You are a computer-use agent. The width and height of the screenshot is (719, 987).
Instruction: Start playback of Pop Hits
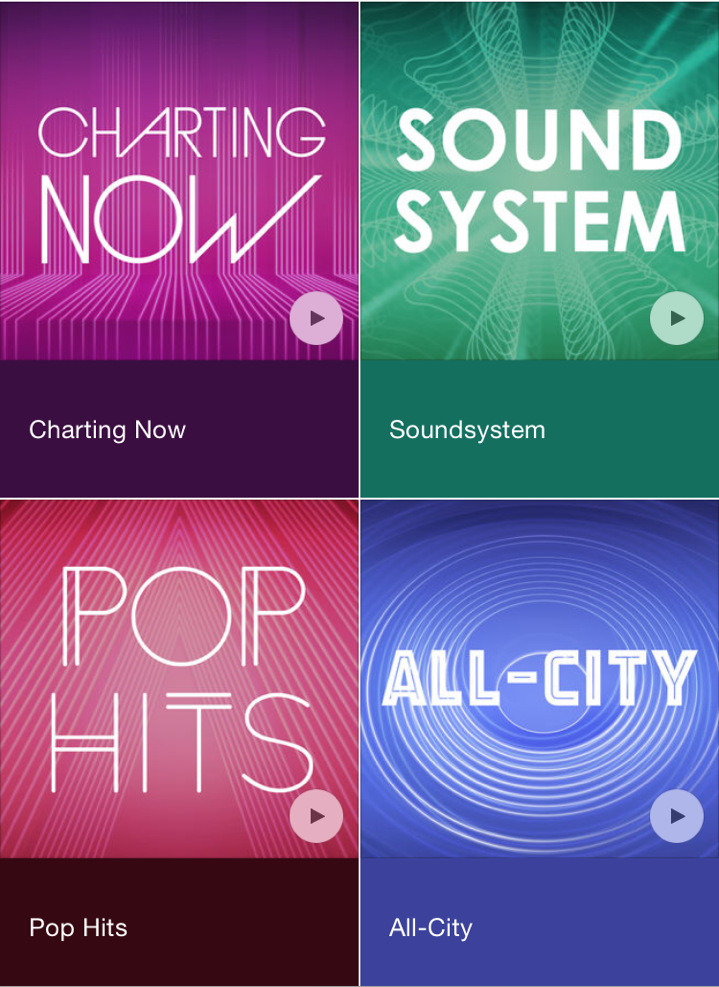[316, 816]
